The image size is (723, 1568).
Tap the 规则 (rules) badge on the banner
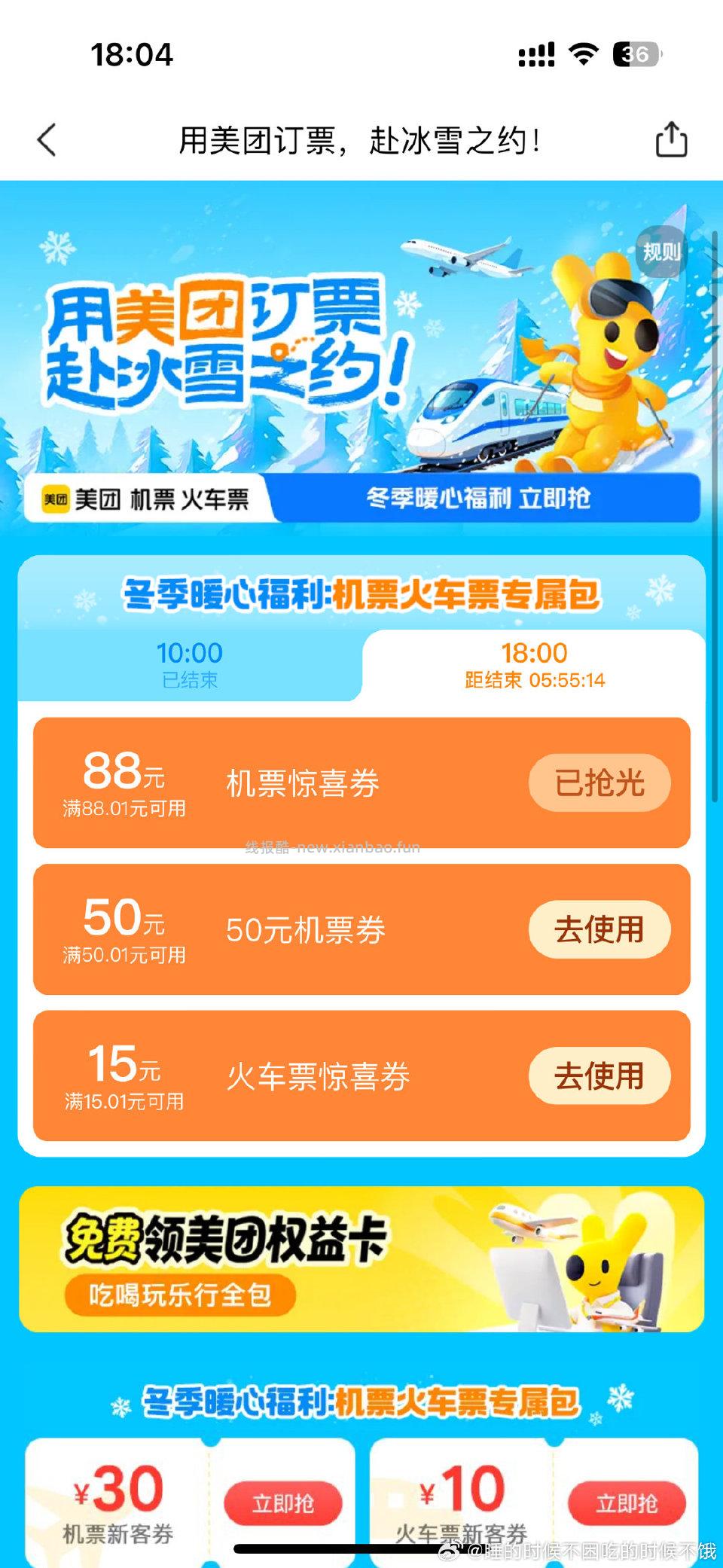click(x=663, y=254)
